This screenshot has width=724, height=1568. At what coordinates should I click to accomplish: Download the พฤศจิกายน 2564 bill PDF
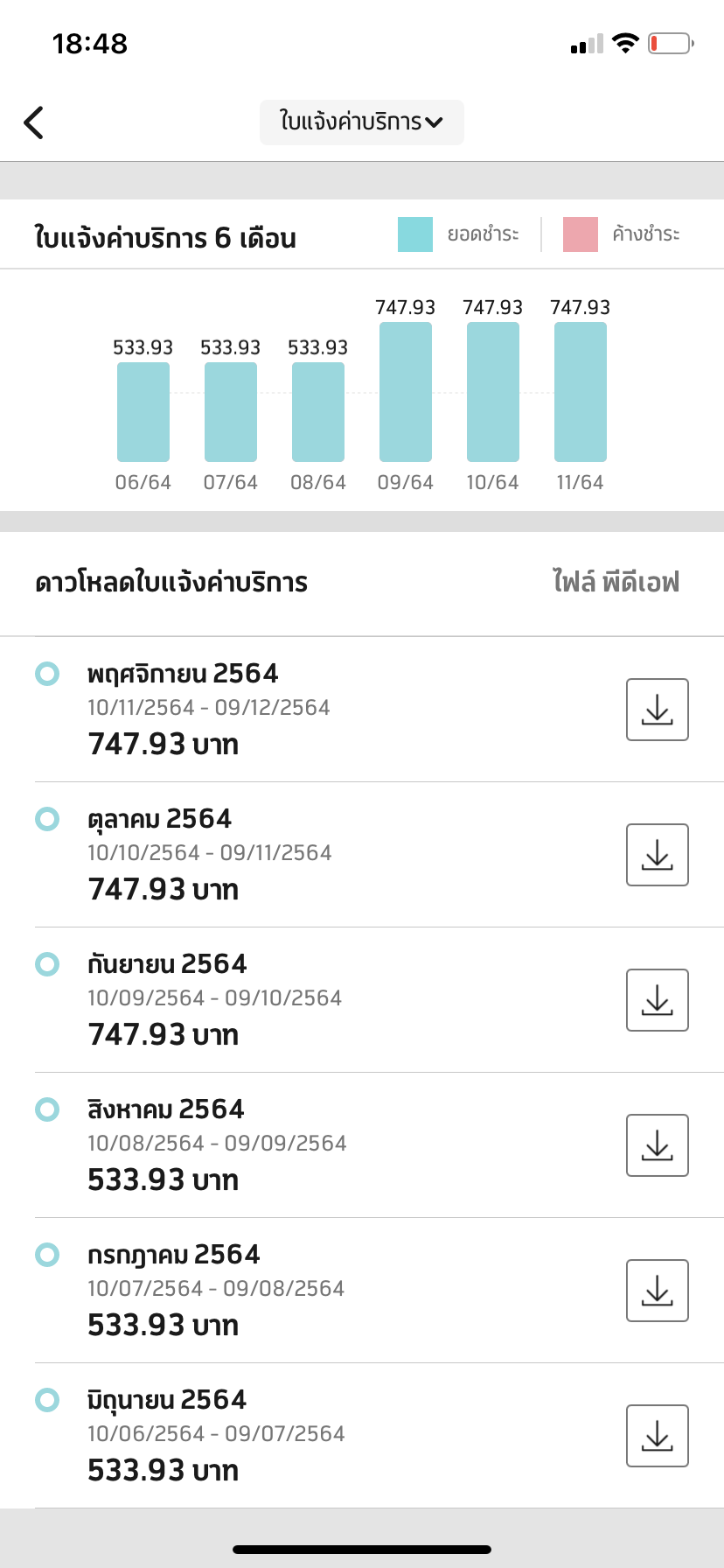(x=657, y=710)
